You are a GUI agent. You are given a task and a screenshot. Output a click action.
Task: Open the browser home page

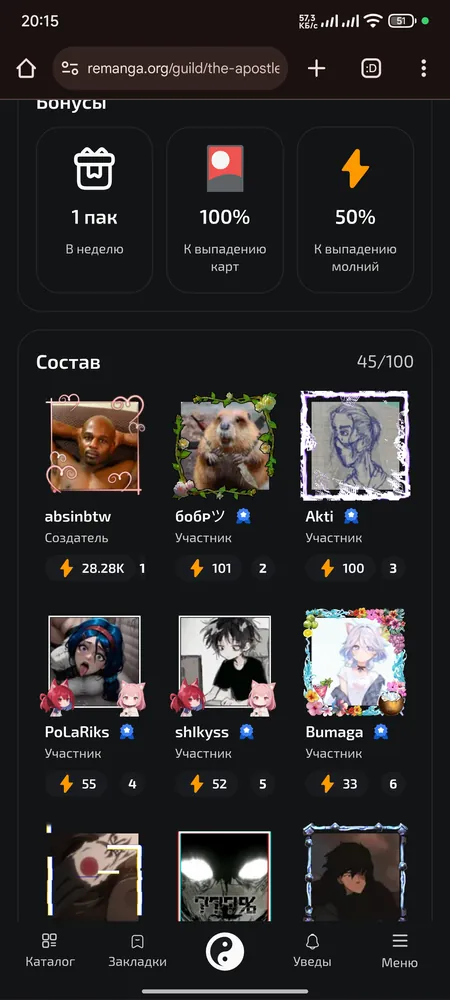(x=26, y=68)
